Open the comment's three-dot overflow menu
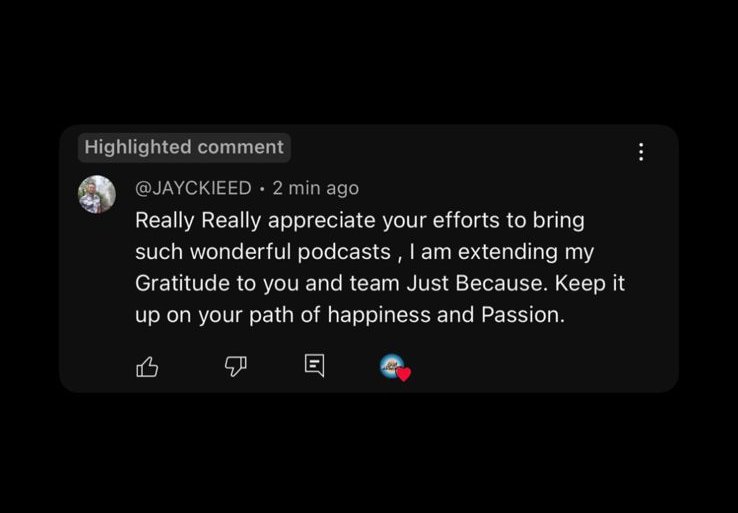This screenshot has height=513, width=738. [641, 152]
